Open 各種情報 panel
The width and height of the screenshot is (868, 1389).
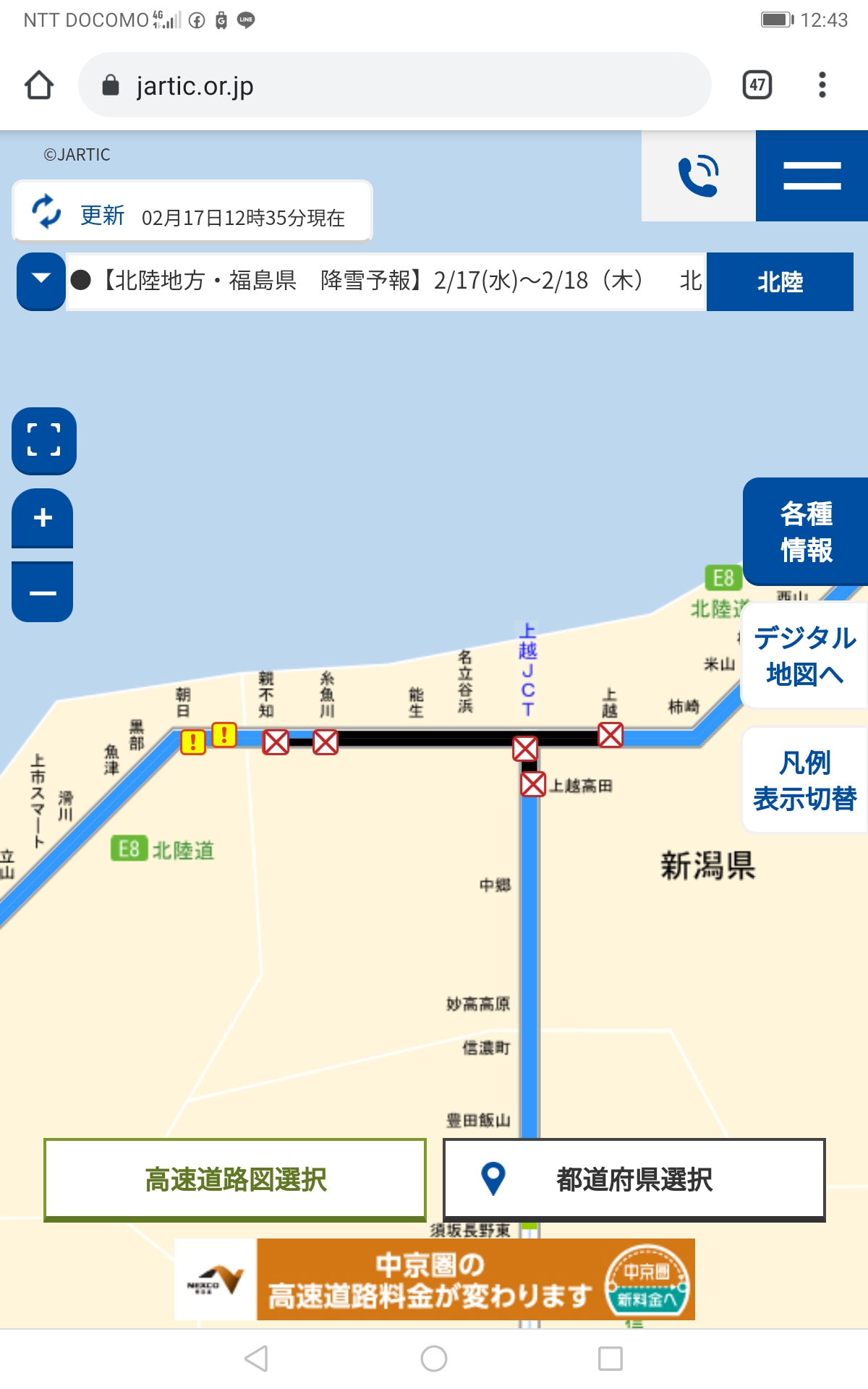coord(805,532)
